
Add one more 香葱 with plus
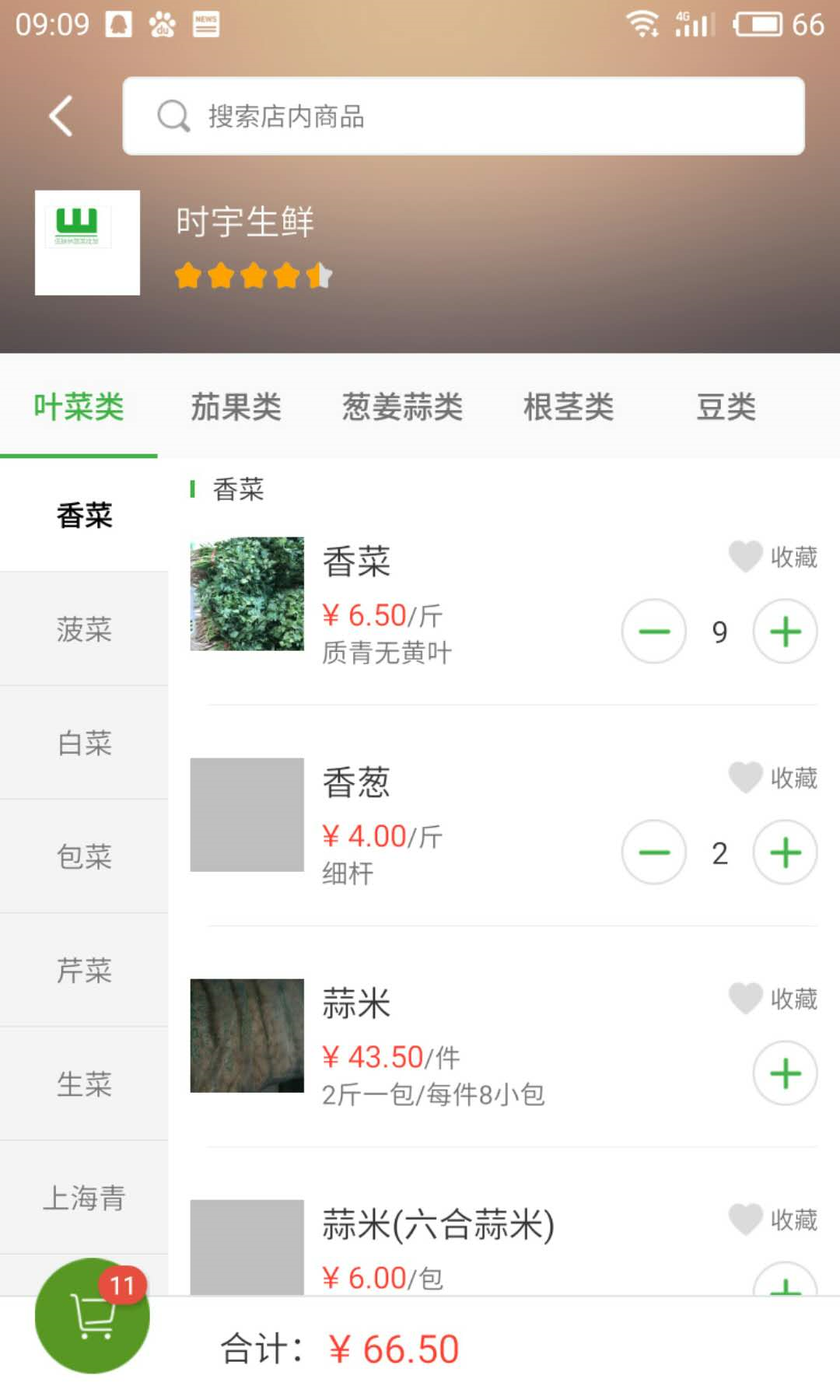[x=785, y=852]
